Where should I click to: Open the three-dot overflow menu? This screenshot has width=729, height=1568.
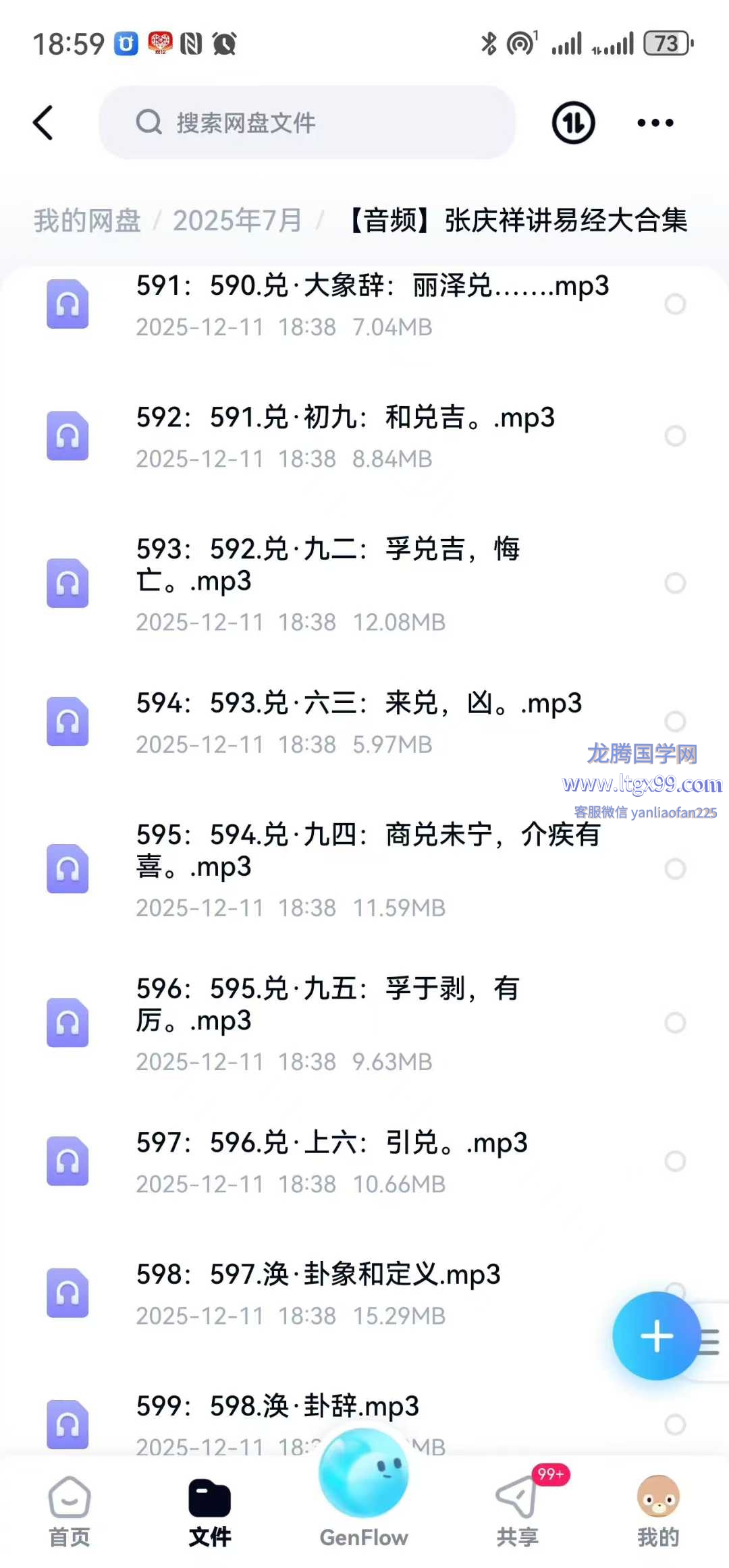coord(655,123)
